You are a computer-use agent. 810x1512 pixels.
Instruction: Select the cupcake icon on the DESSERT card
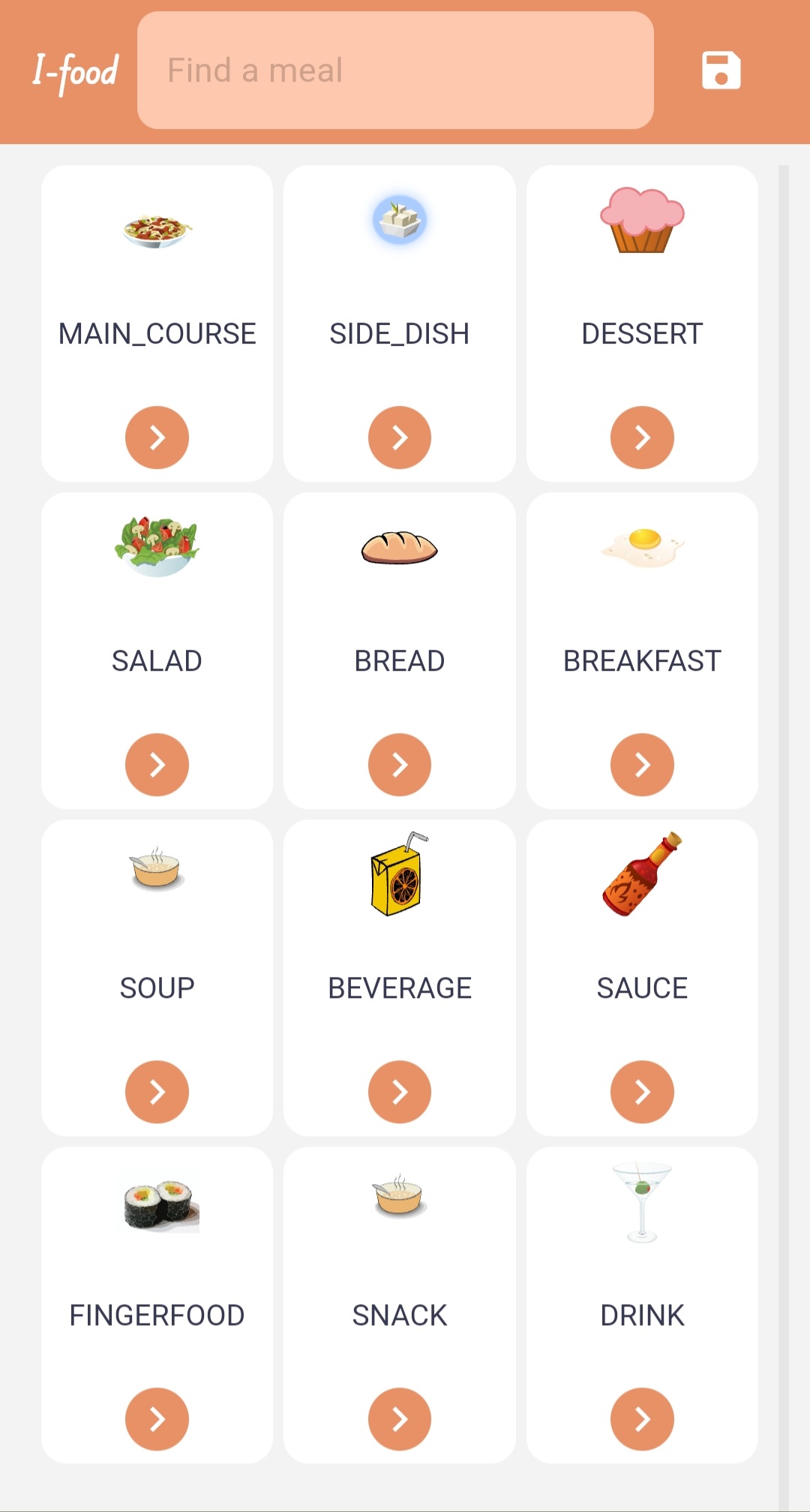(642, 221)
